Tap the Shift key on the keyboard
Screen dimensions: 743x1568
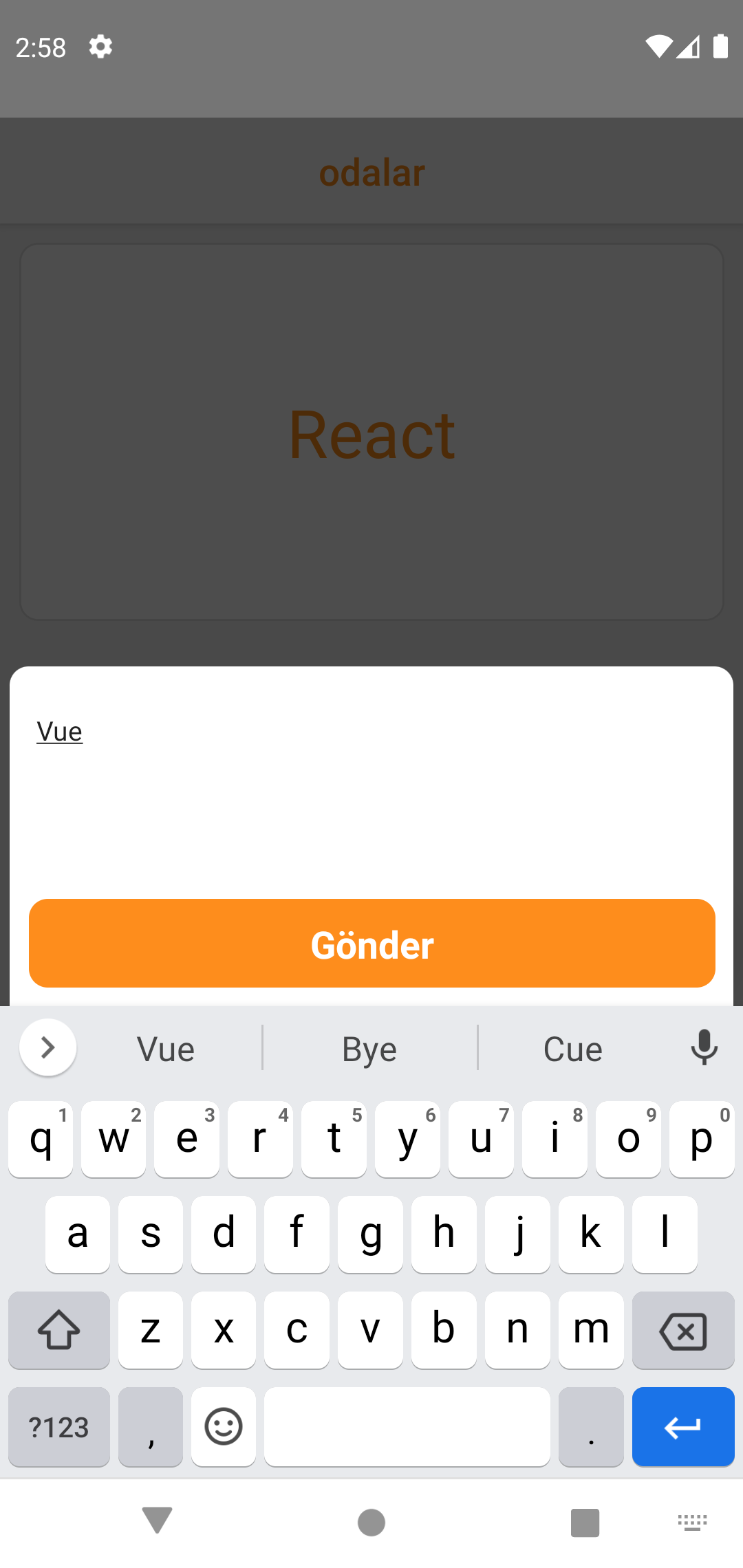(x=58, y=1330)
